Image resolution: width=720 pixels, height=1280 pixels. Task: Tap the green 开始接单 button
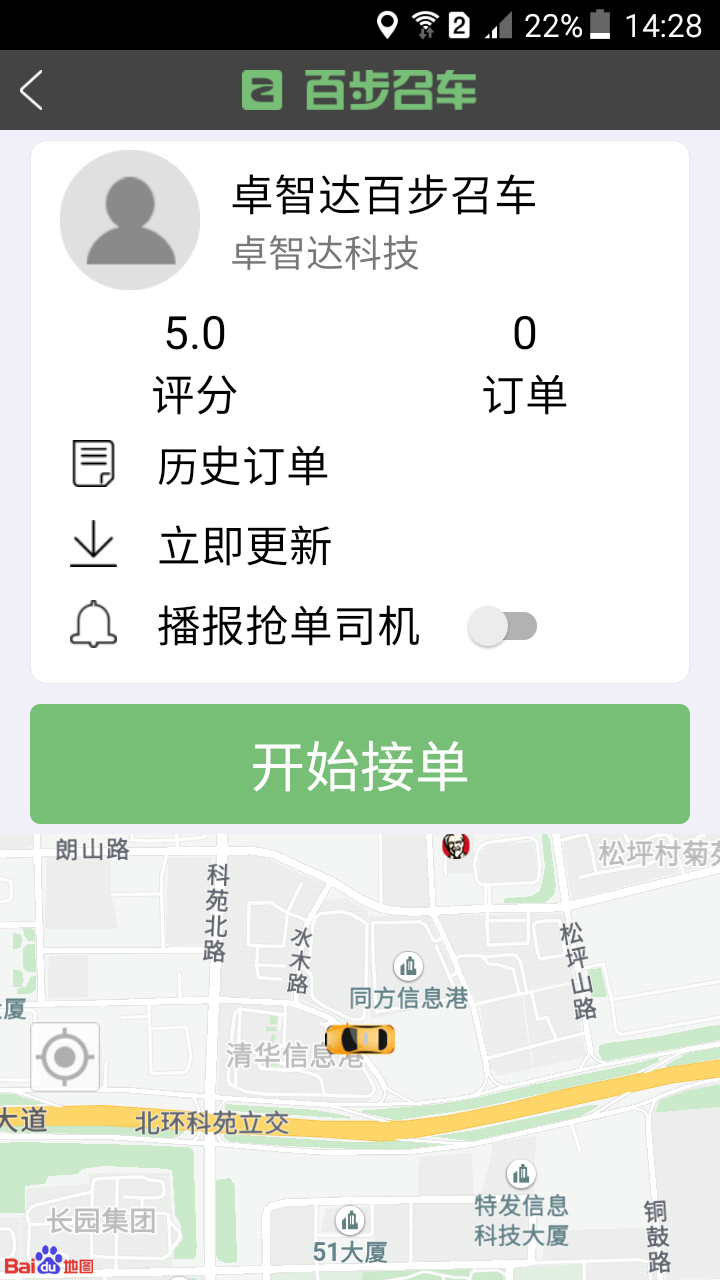click(x=360, y=765)
